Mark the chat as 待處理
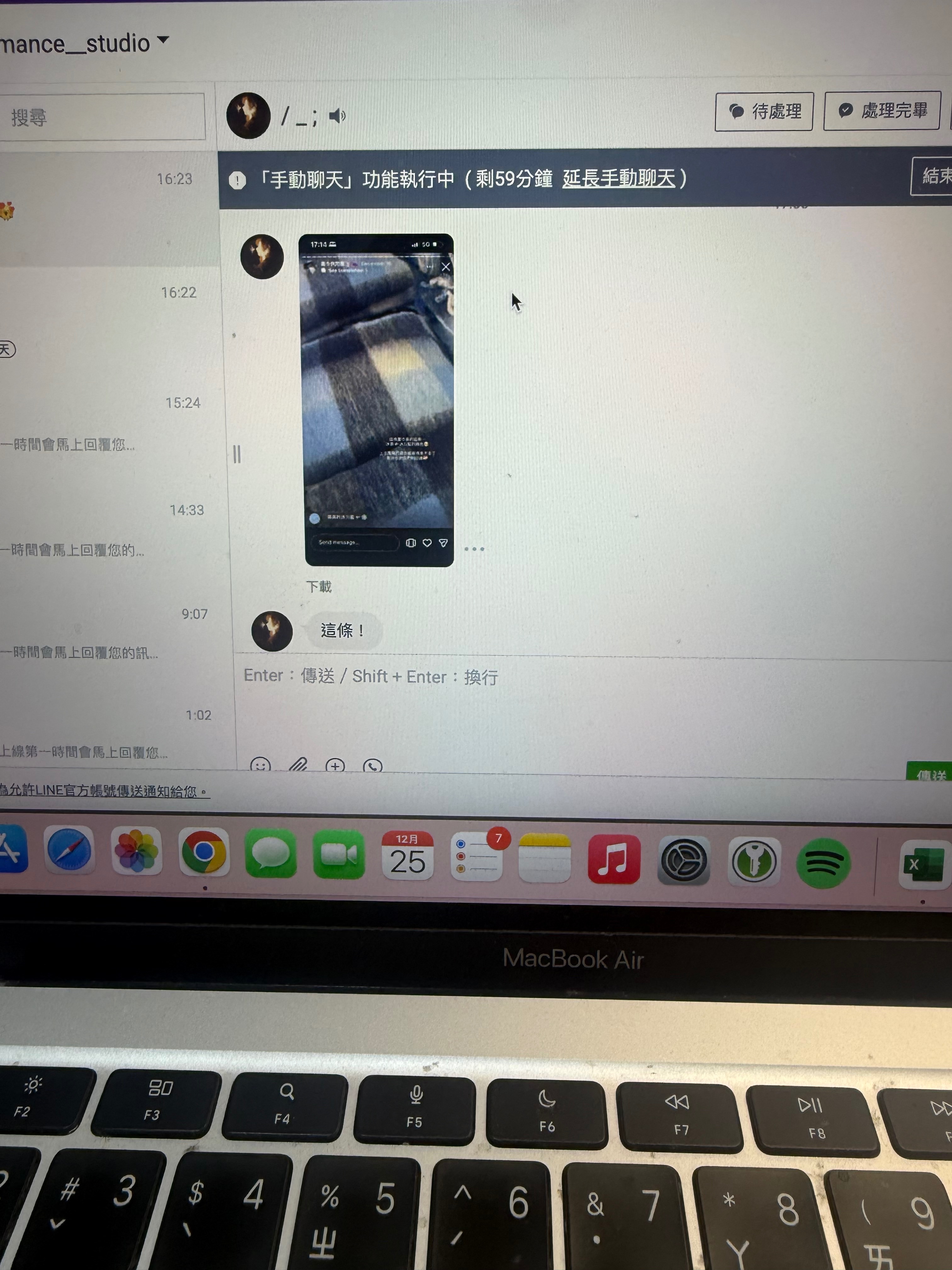This screenshot has height=1270, width=952. (x=764, y=112)
